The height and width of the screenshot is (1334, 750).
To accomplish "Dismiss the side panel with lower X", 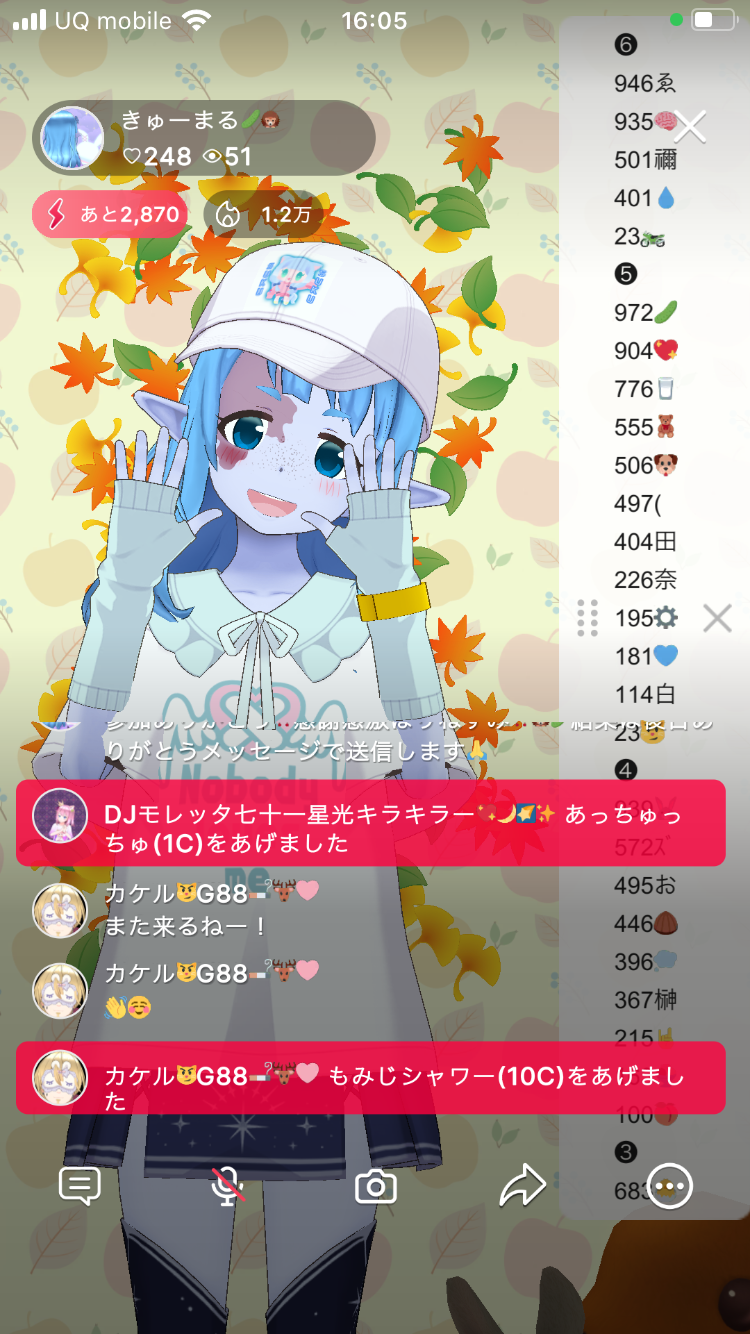I will click(x=717, y=618).
